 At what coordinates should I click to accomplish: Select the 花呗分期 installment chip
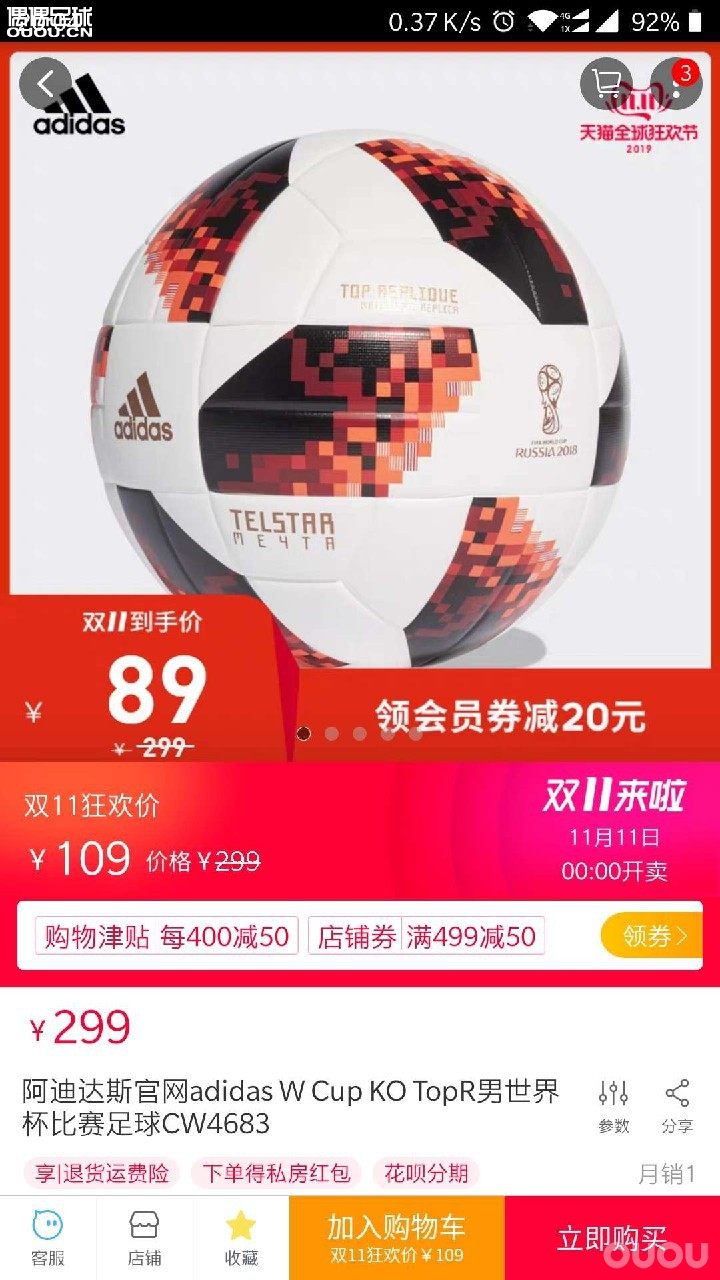point(426,1173)
